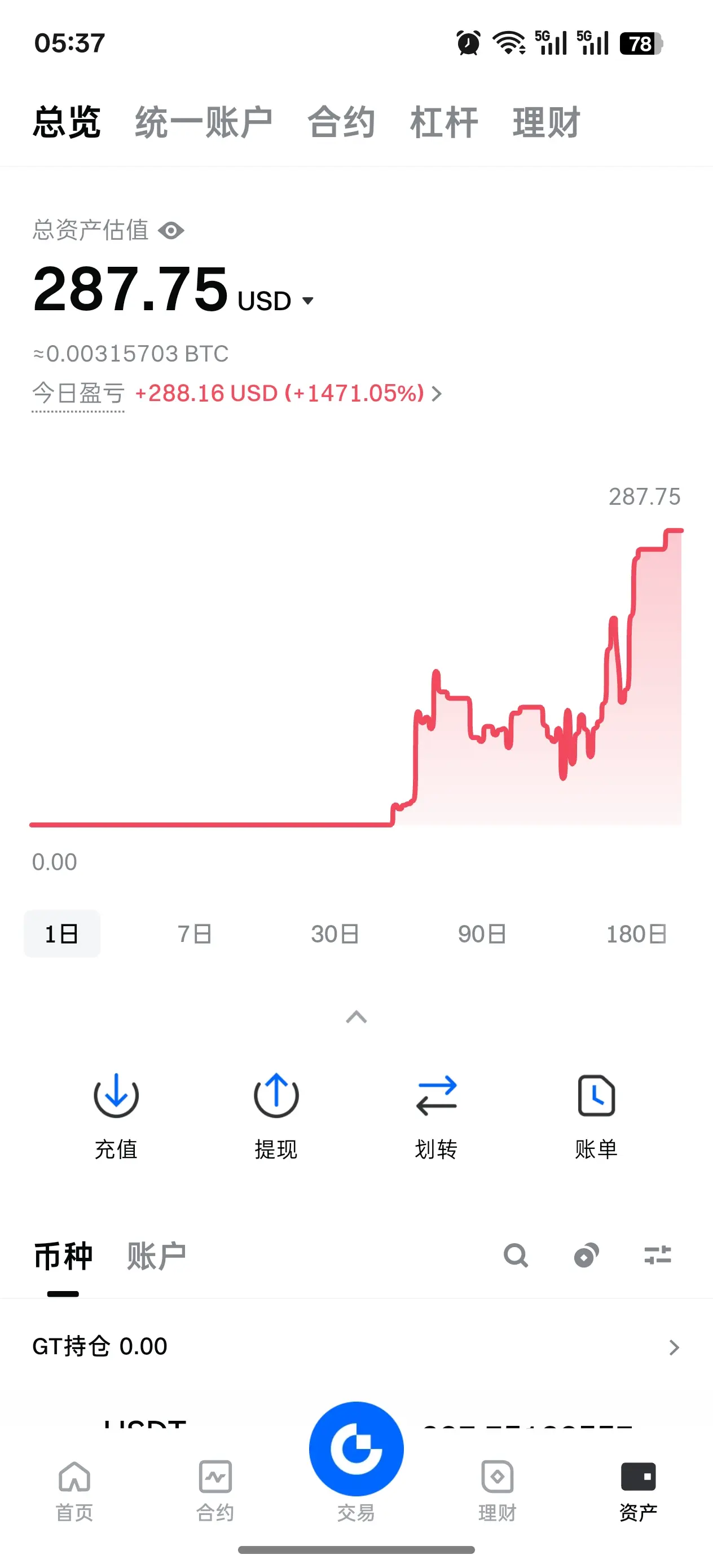The image size is (713, 1568).
Task: Tap 充值 to deposit funds
Action: pos(116,1115)
